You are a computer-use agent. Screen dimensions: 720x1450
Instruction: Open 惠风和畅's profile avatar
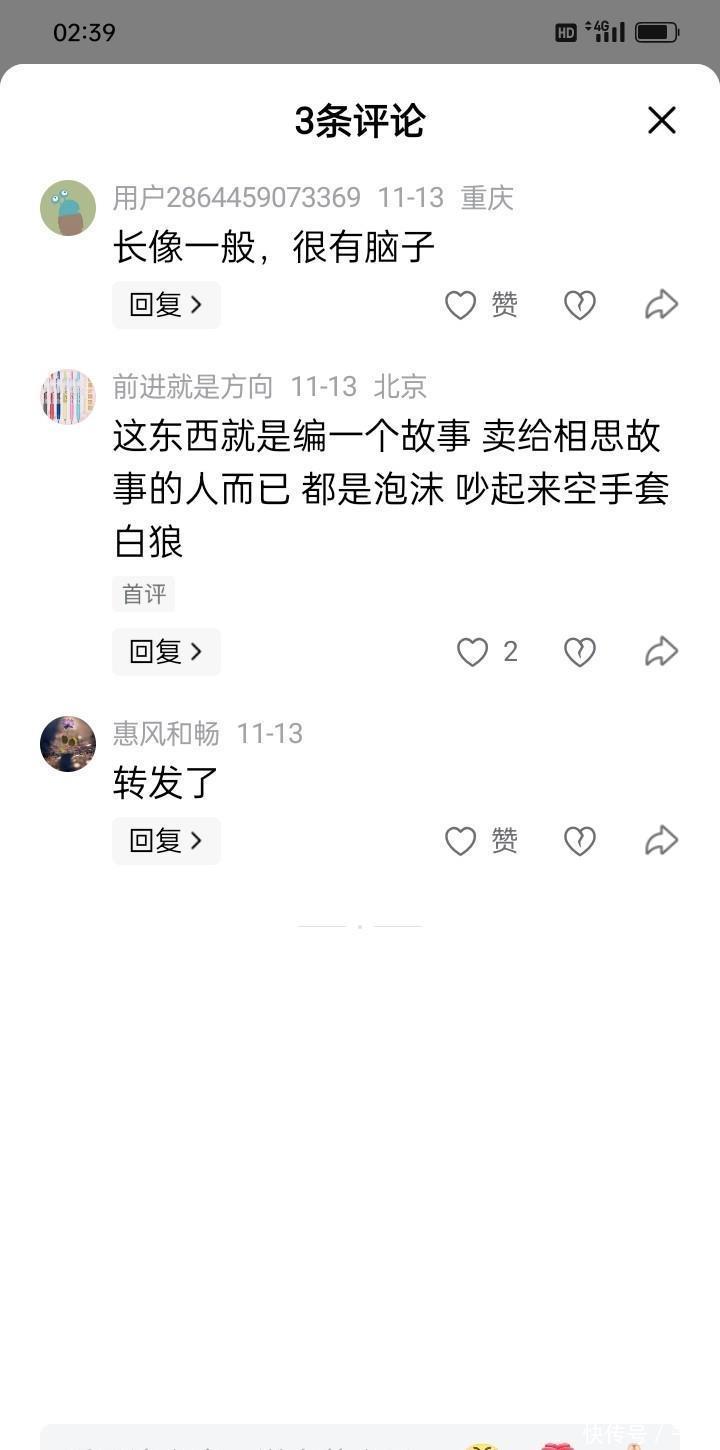coord(68,744)
